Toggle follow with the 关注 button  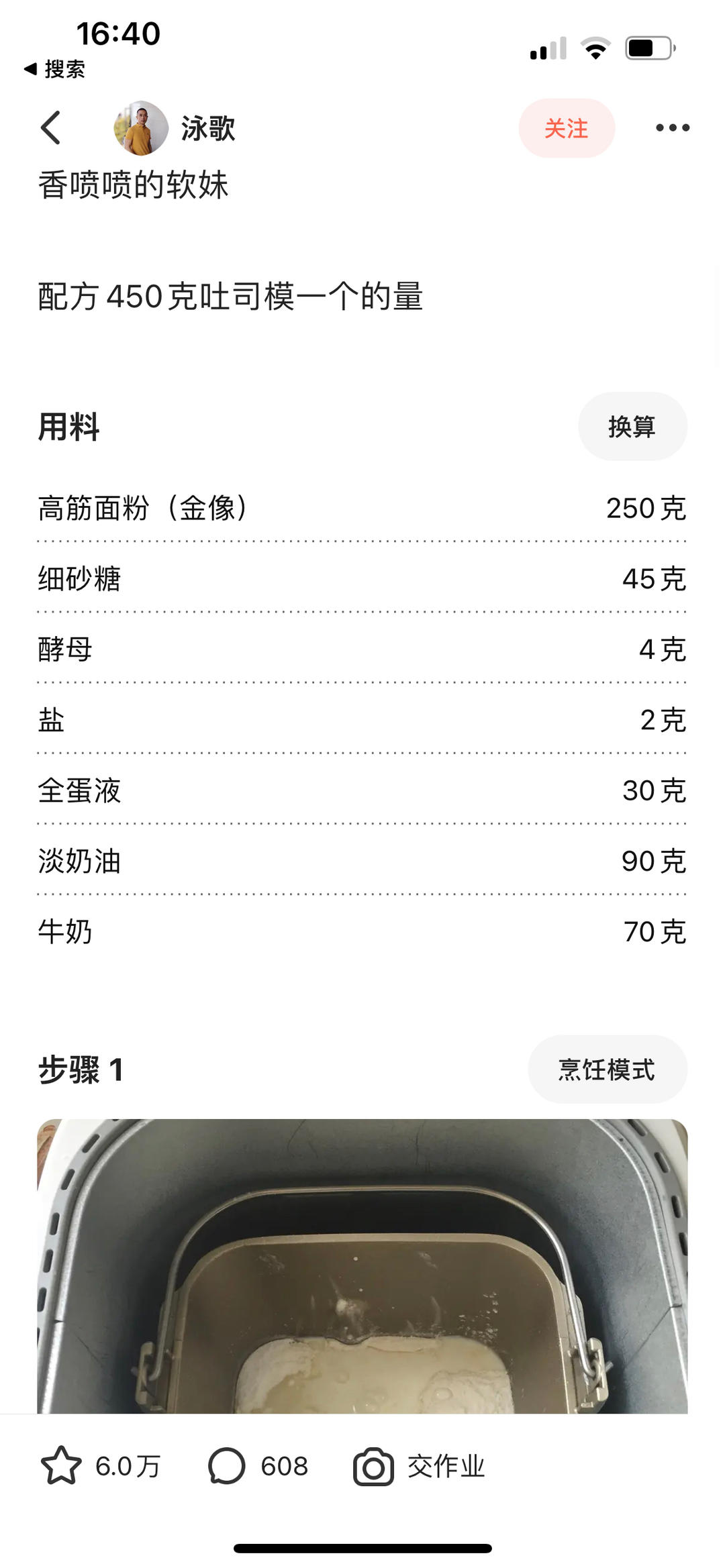[567, 128]
